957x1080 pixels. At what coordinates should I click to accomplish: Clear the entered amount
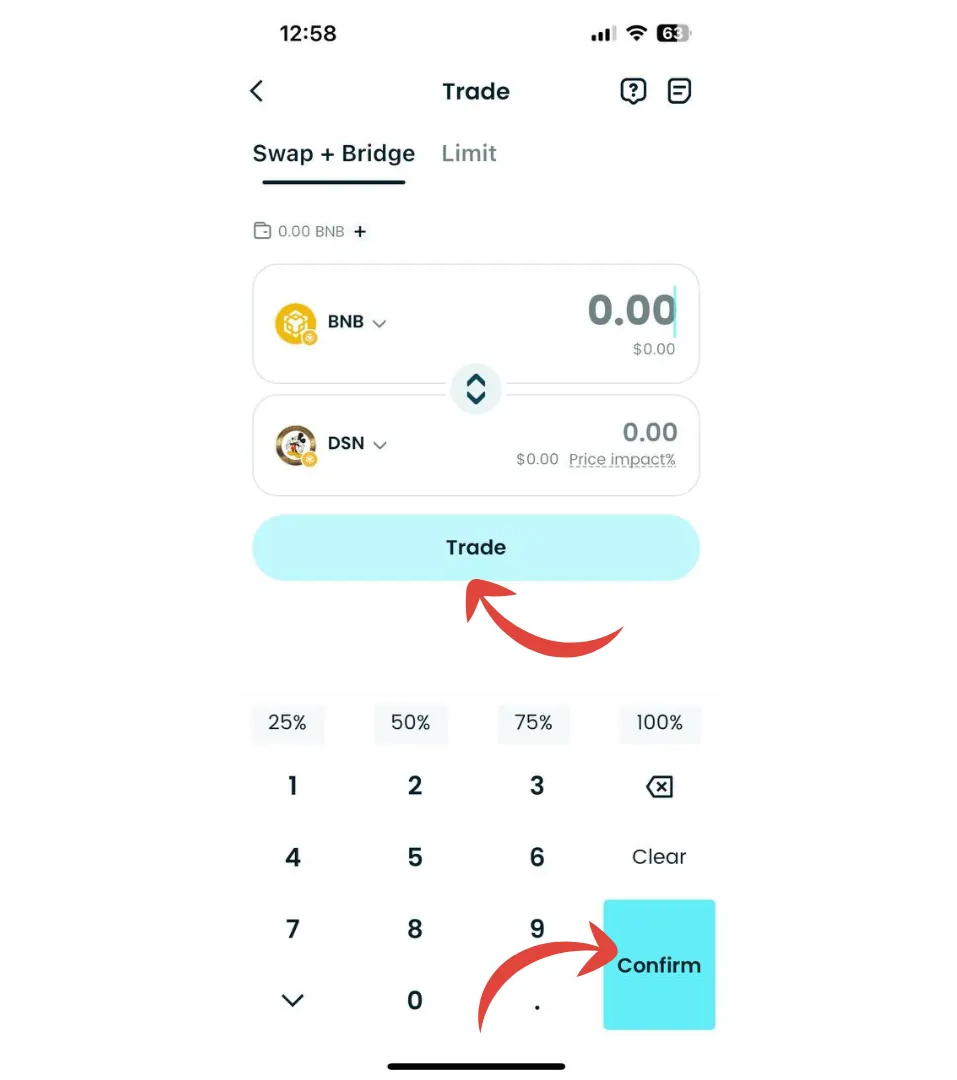[x=659, y=857]
